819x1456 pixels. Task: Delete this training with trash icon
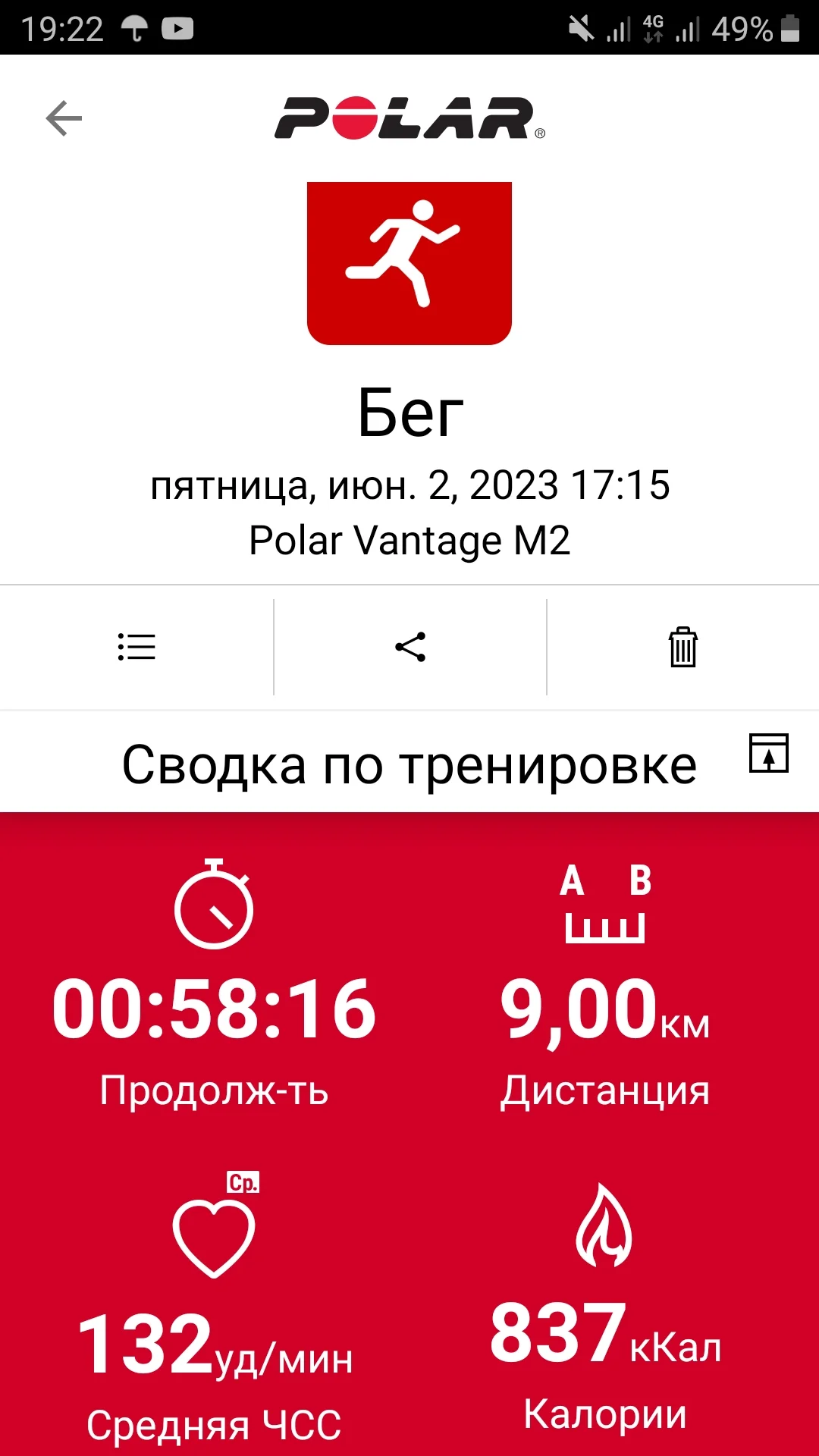tap(682, 647)
